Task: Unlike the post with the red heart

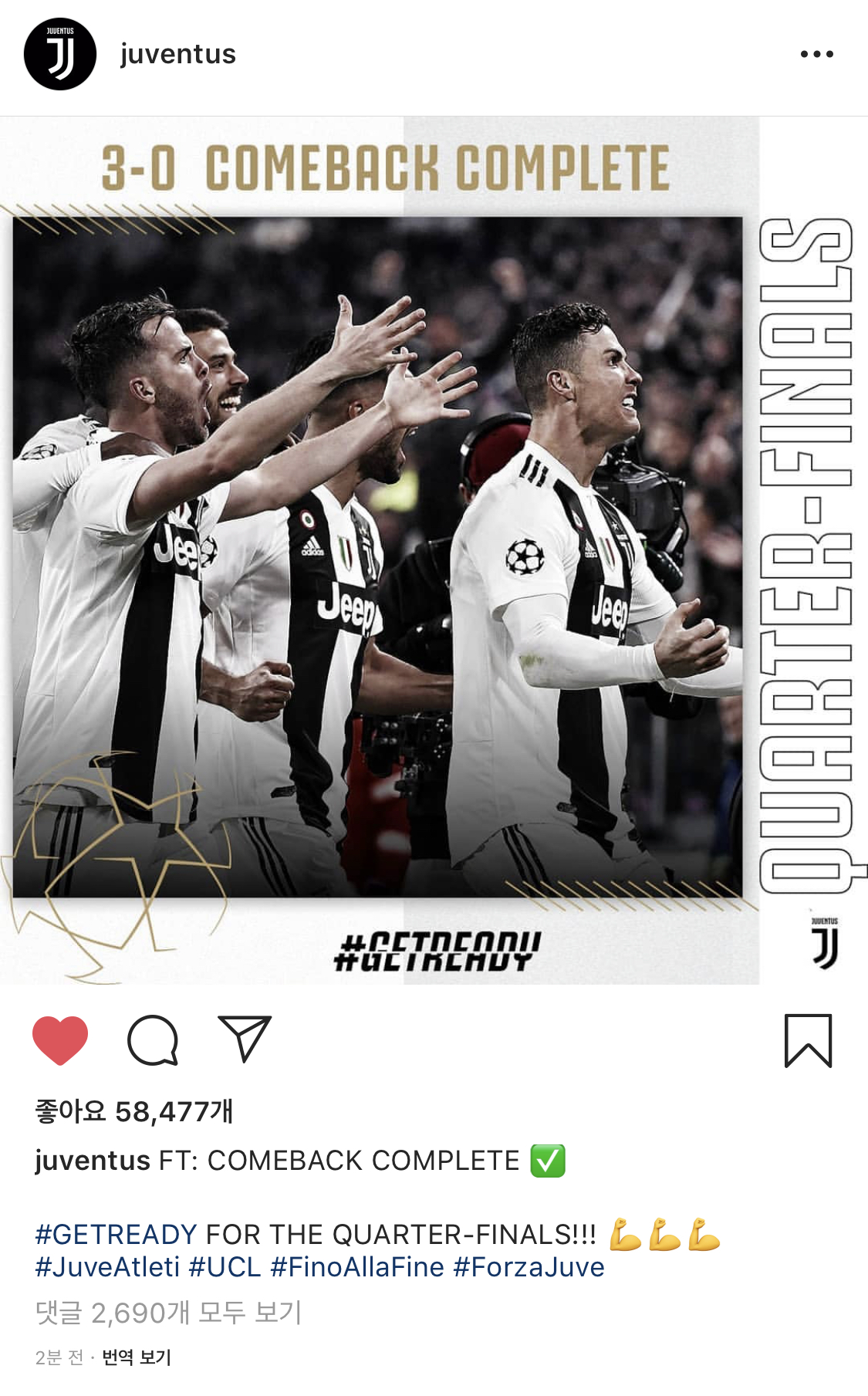Action: (60, 1040)
